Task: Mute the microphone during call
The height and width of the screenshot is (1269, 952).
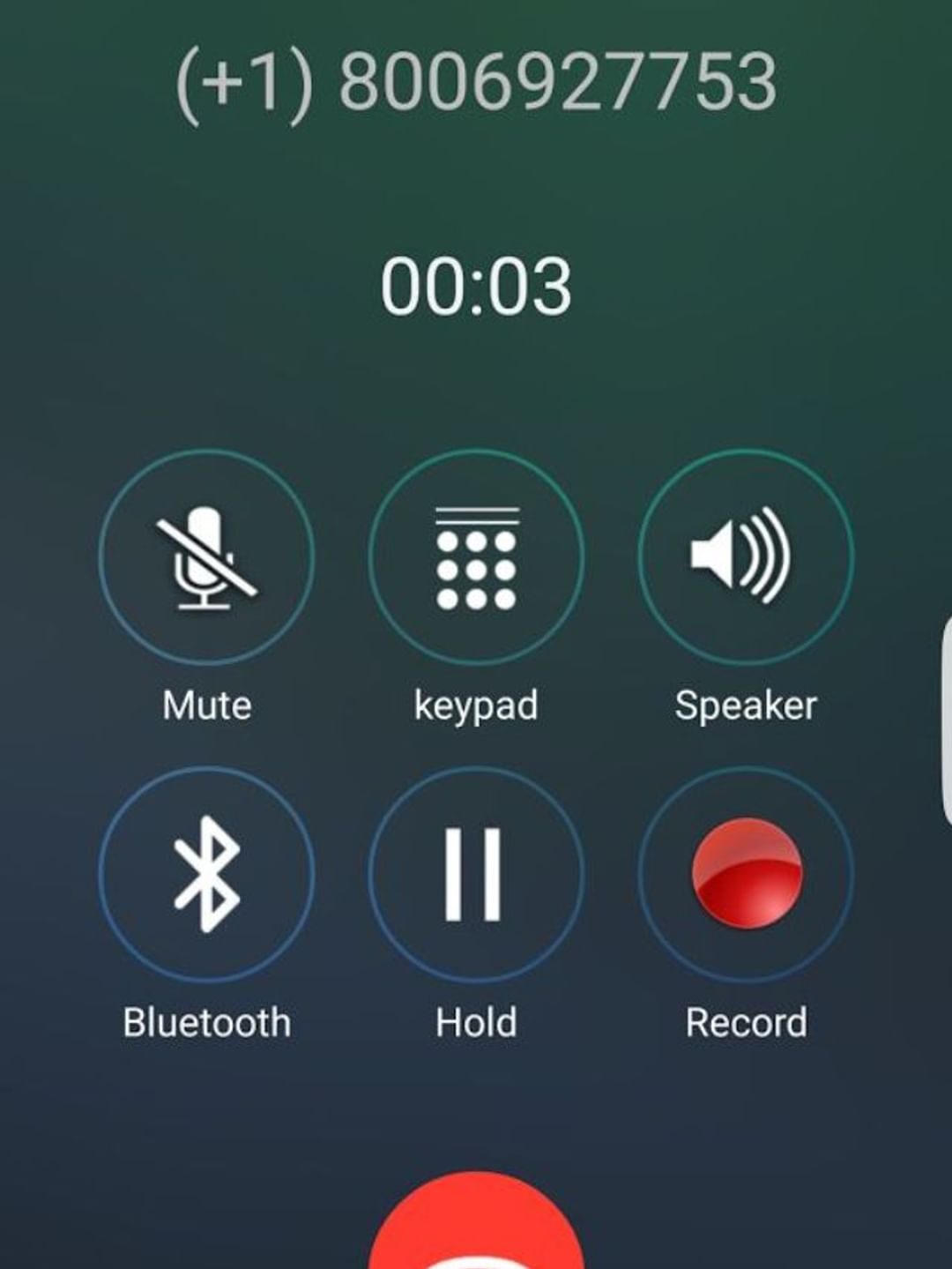Action: pos(206,556)
